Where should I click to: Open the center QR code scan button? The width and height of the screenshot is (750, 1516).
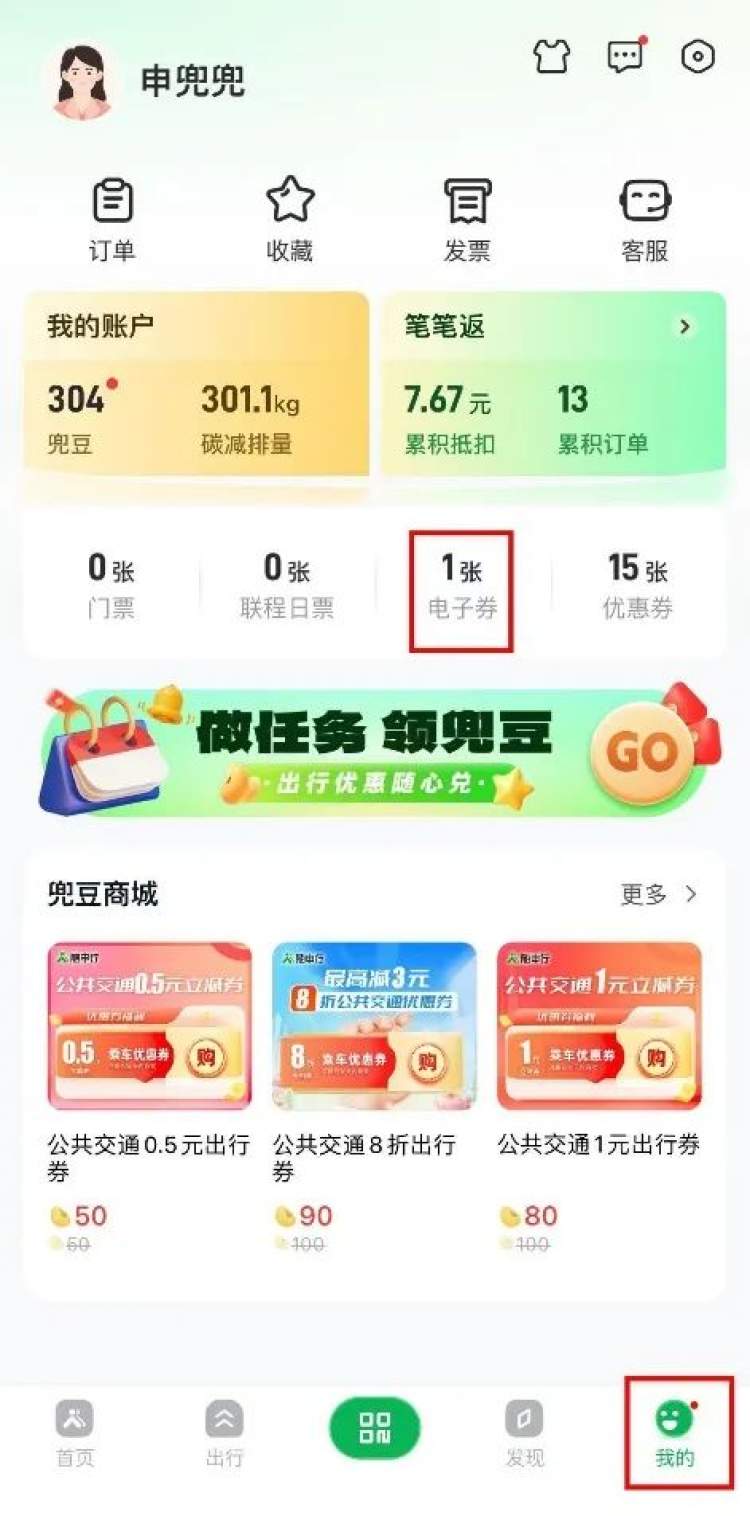tap(375, 1427)
